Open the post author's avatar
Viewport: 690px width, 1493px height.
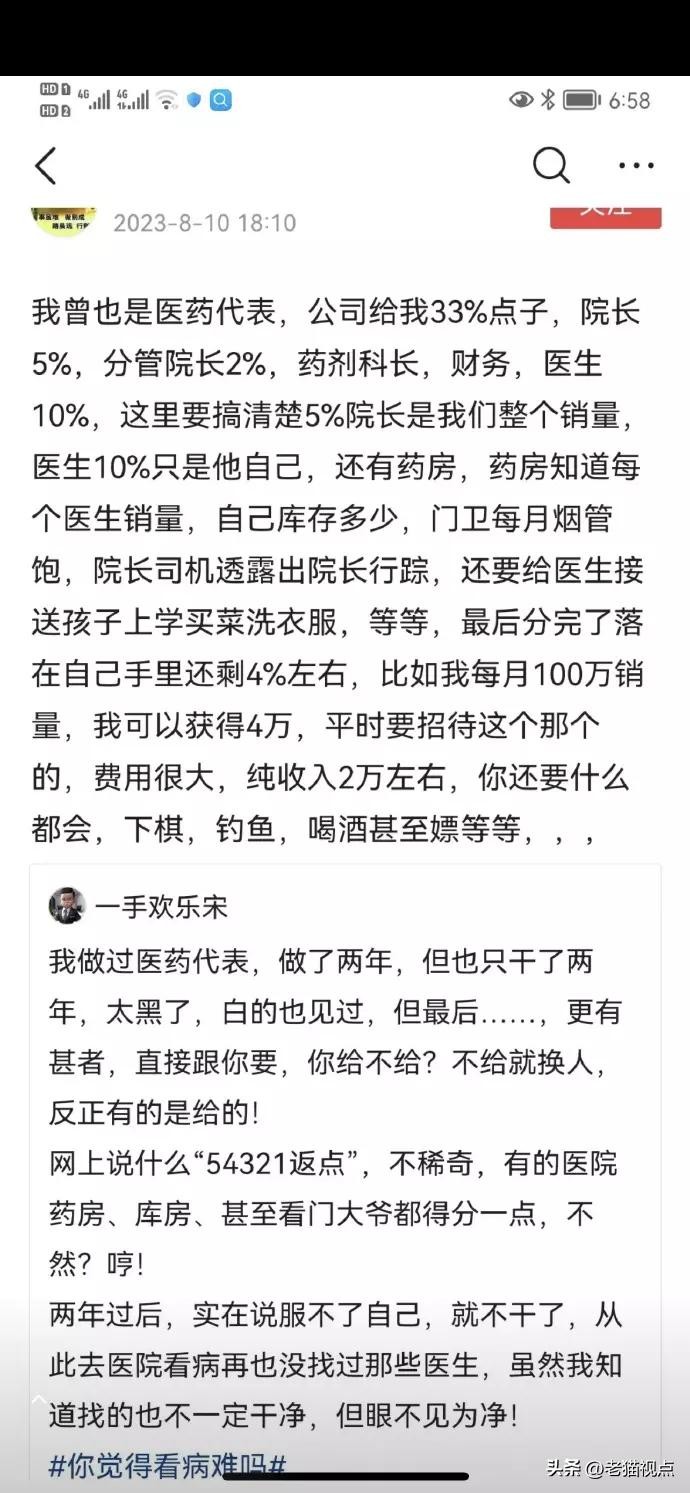64,218
